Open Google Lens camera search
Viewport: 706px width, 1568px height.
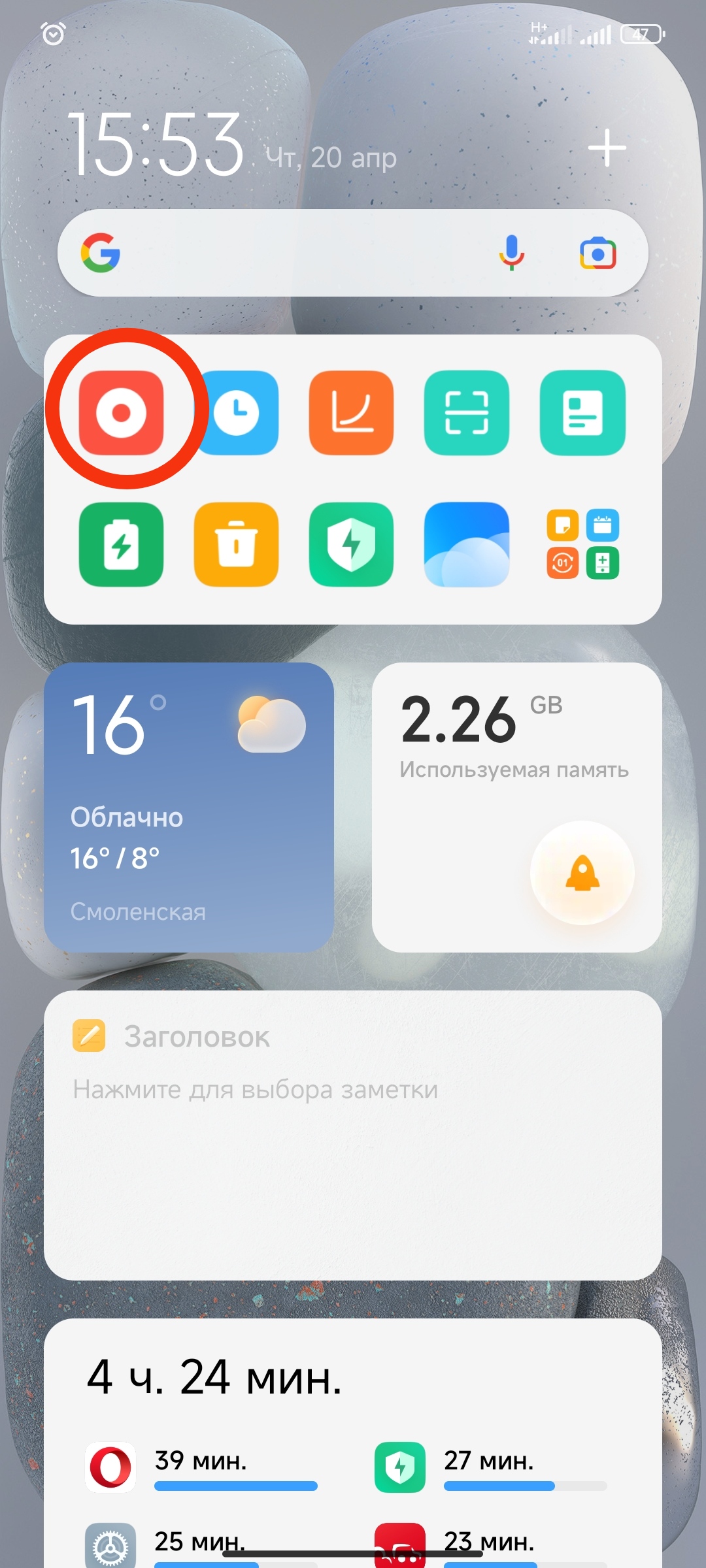click(x=597, y=253)
